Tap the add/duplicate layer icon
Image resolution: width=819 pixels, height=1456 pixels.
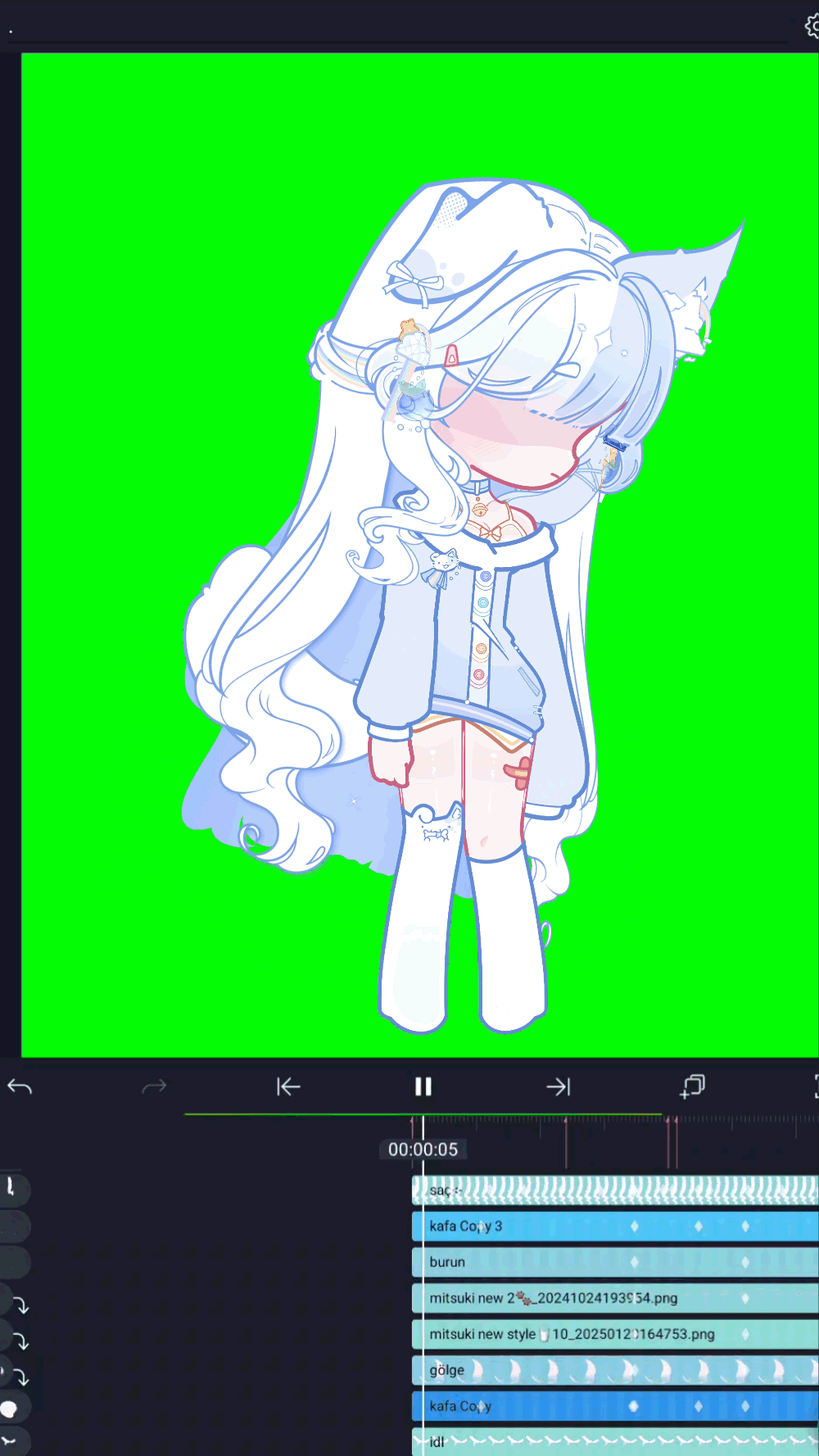693,1086
